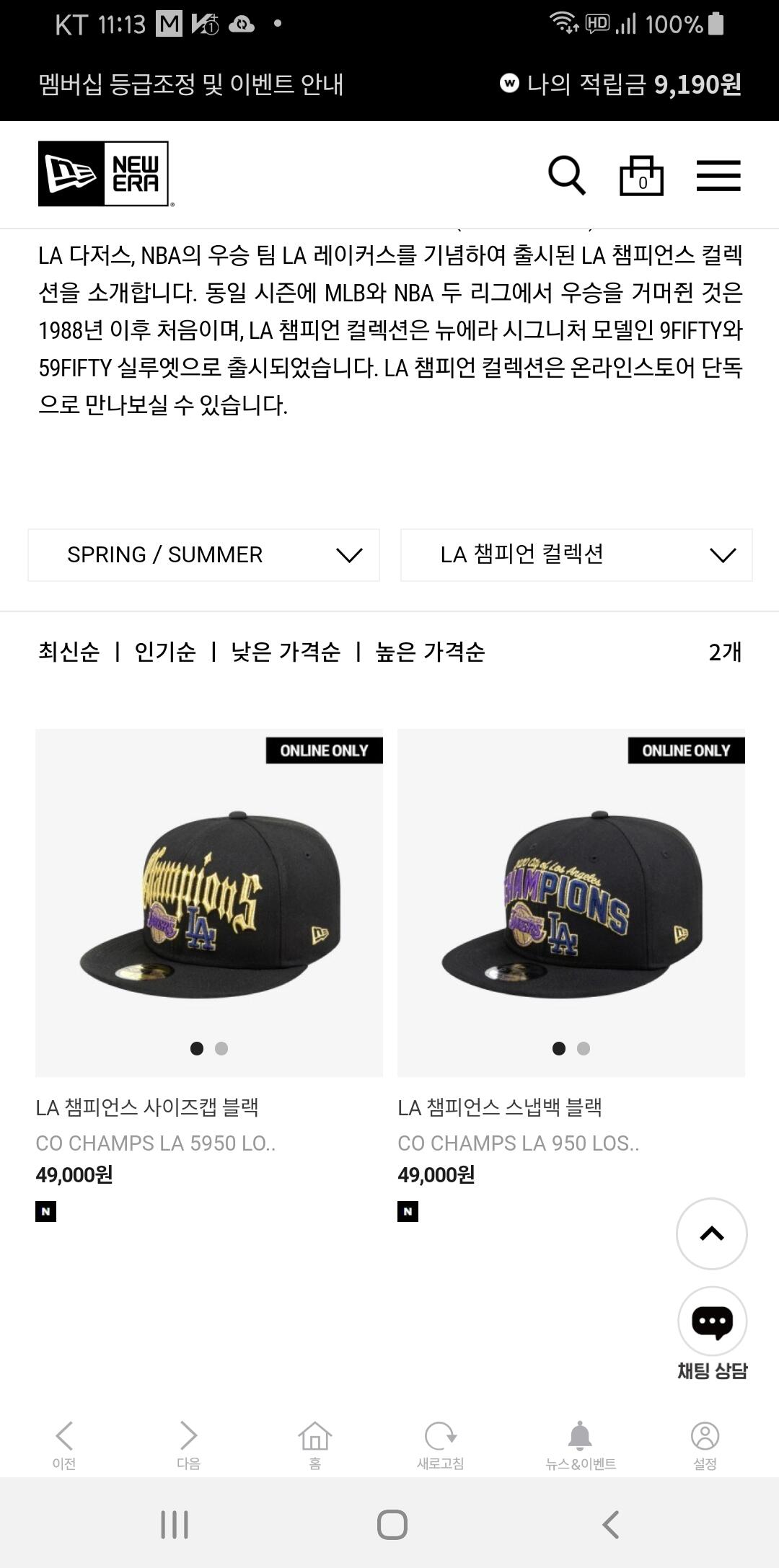Sort products by 최신순
Viewport: 779px width, 1568px height.
(x=69, y=652)
